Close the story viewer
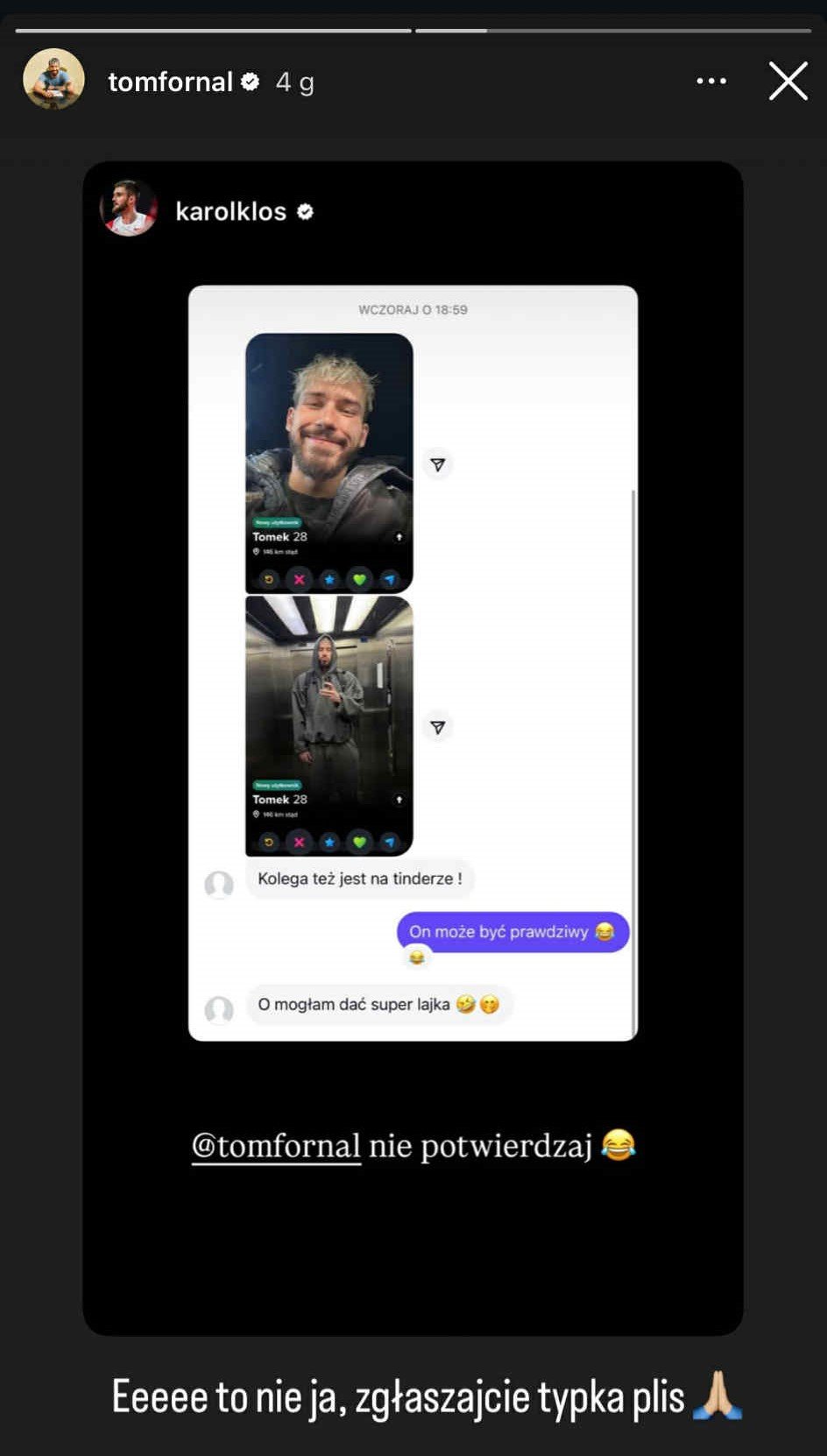The height and width of the screenshot is (1456, 827). click(x=788, y=81)
